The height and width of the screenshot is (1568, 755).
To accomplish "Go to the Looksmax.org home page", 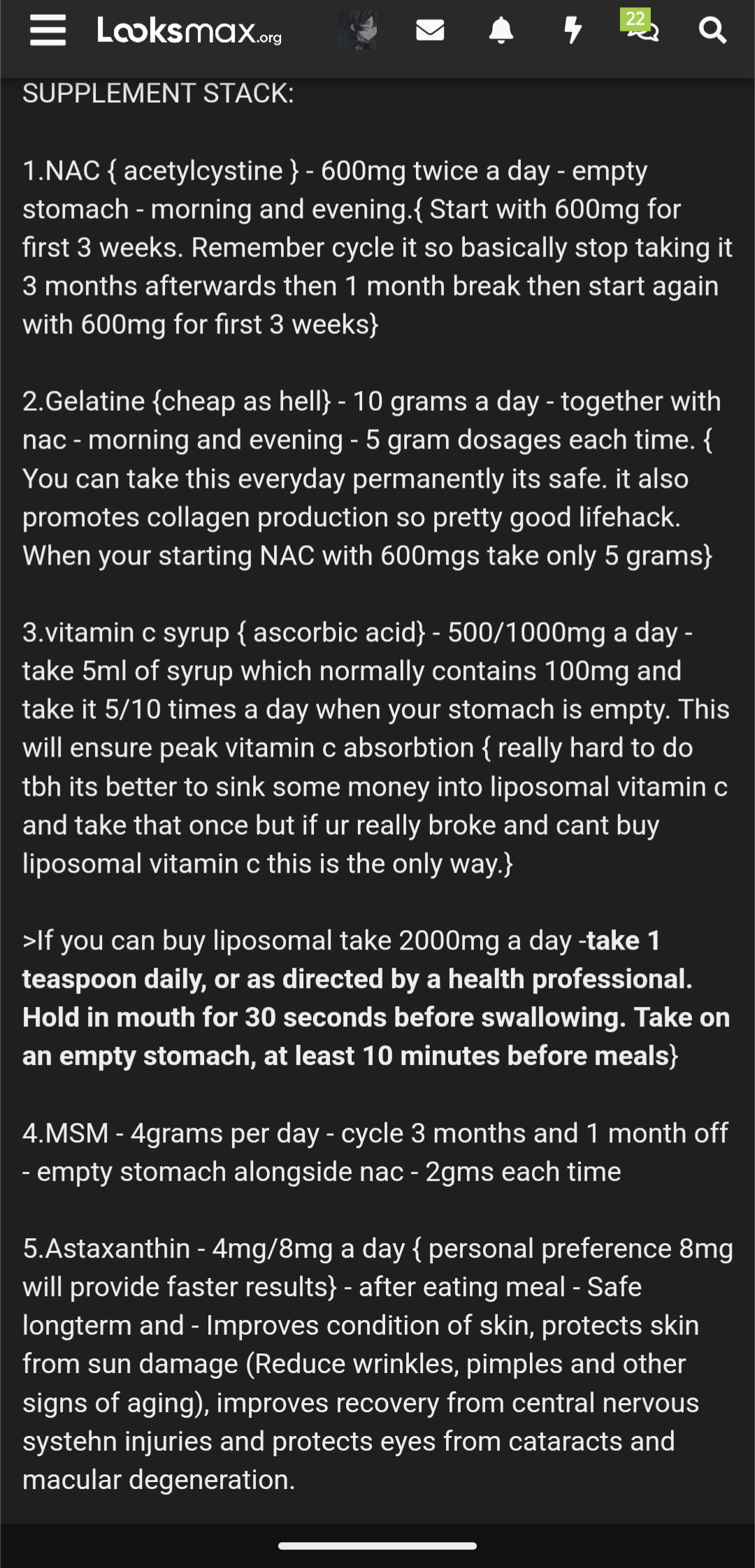I will (x=189, y=31).
